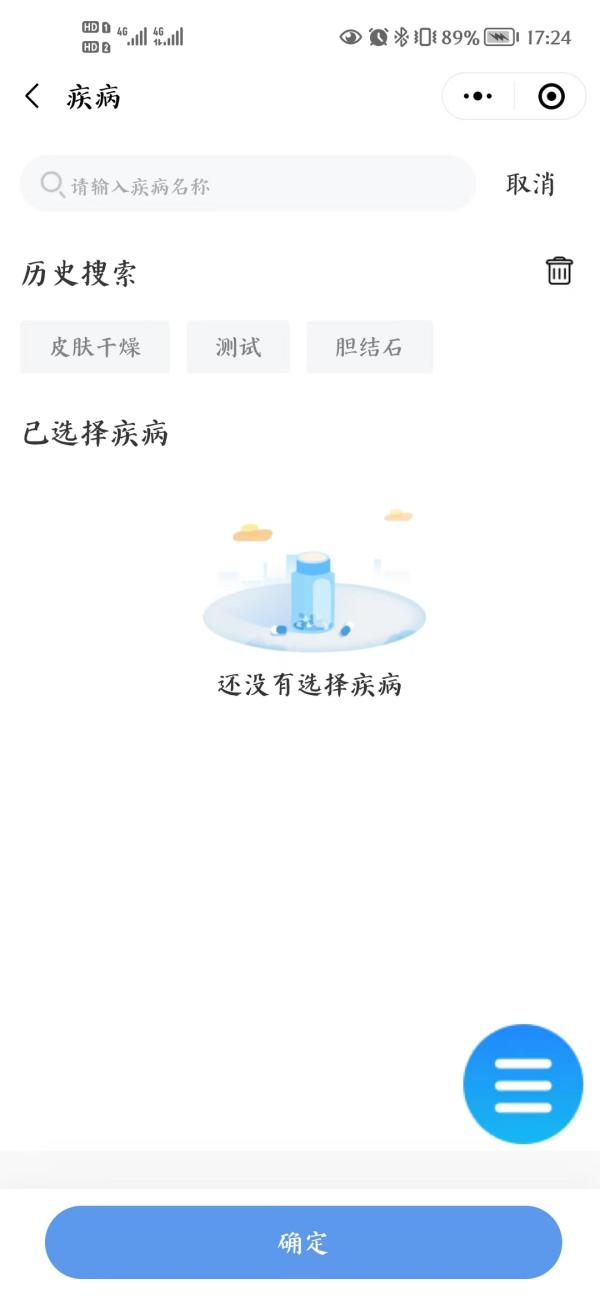600x1299 pixels.
Task: Confirm selection with the 确定 button
Action: (x=303, y=1242)
